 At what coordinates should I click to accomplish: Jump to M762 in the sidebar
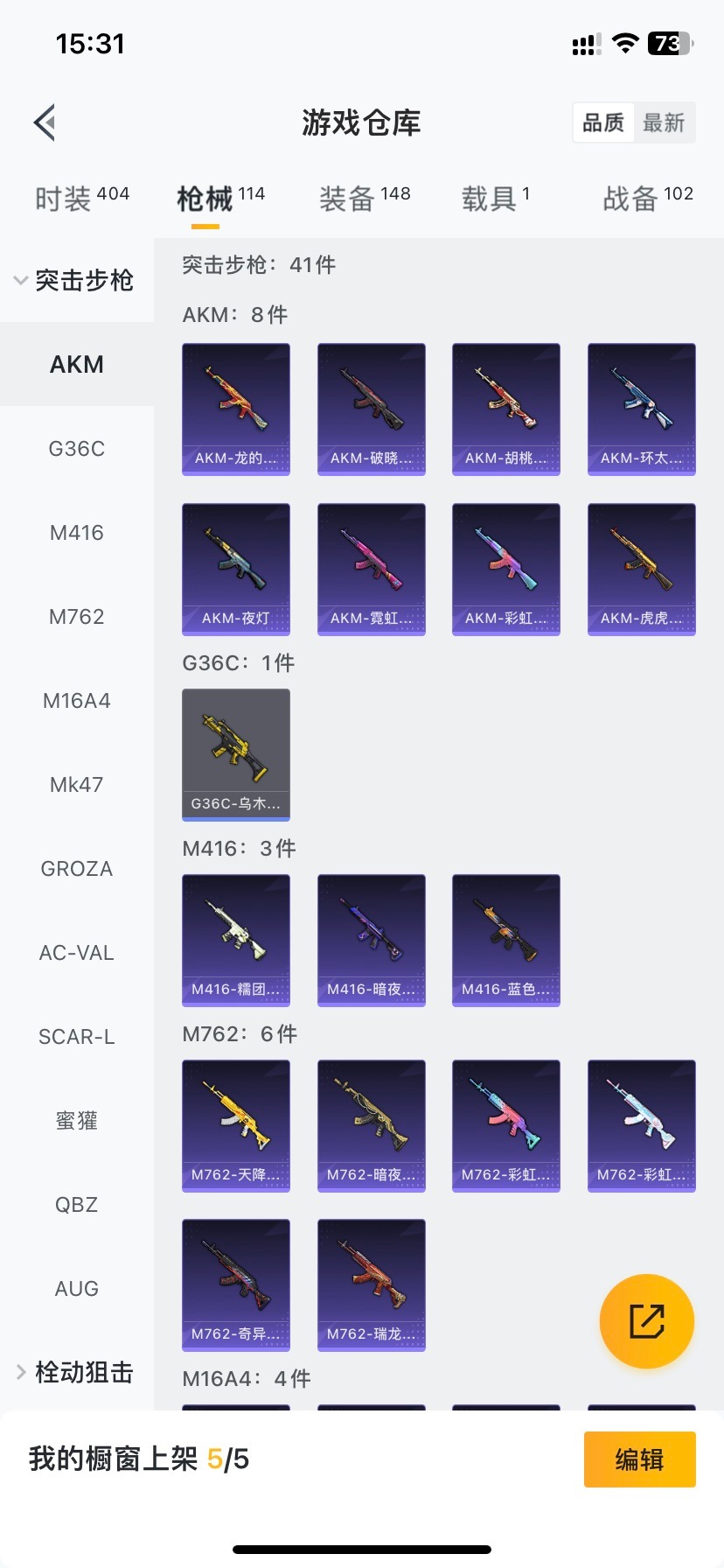pyautogui.click(x=77, y=617)
